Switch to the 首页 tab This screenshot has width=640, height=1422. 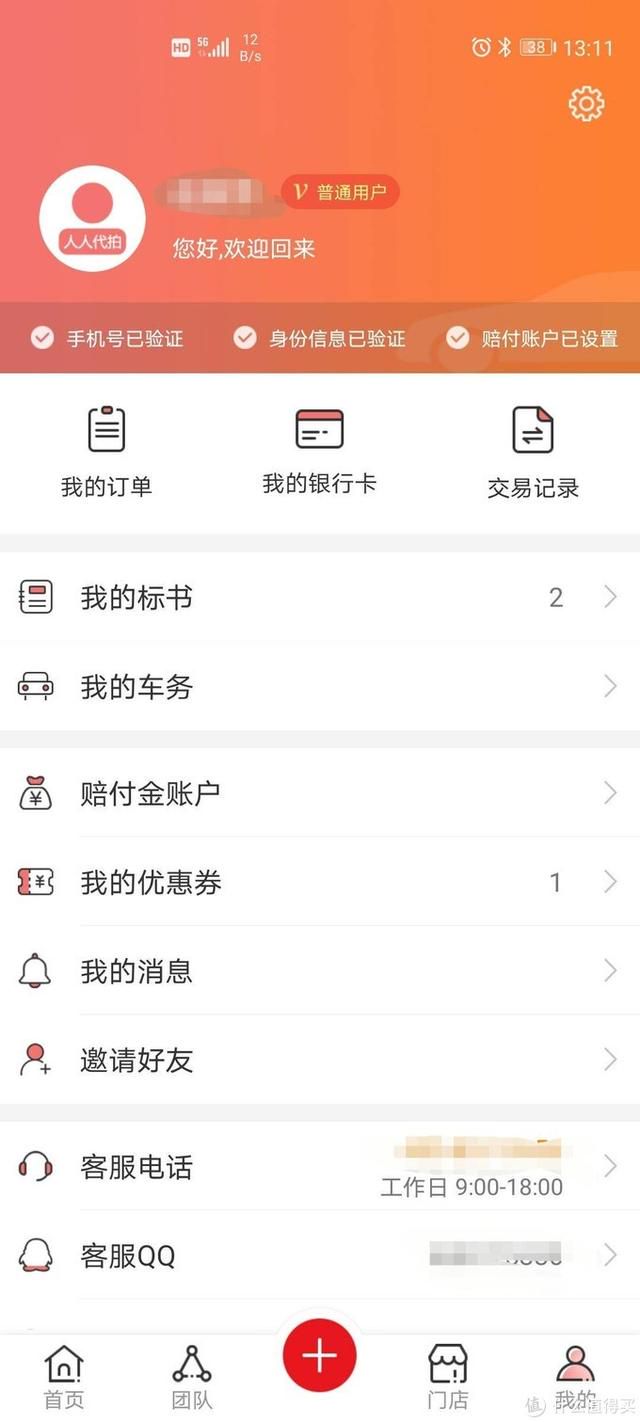[64, 1377]
